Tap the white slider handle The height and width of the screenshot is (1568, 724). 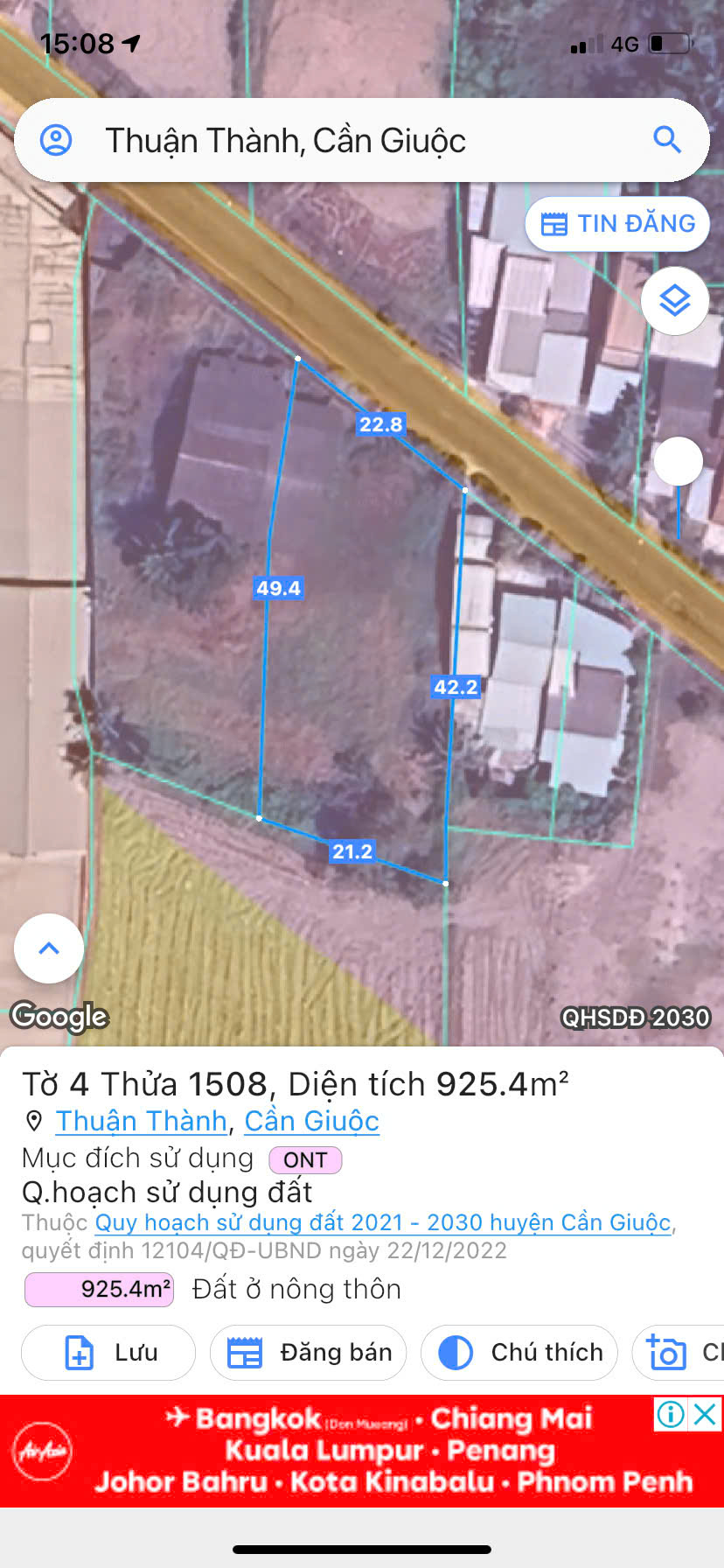[678, 461]
